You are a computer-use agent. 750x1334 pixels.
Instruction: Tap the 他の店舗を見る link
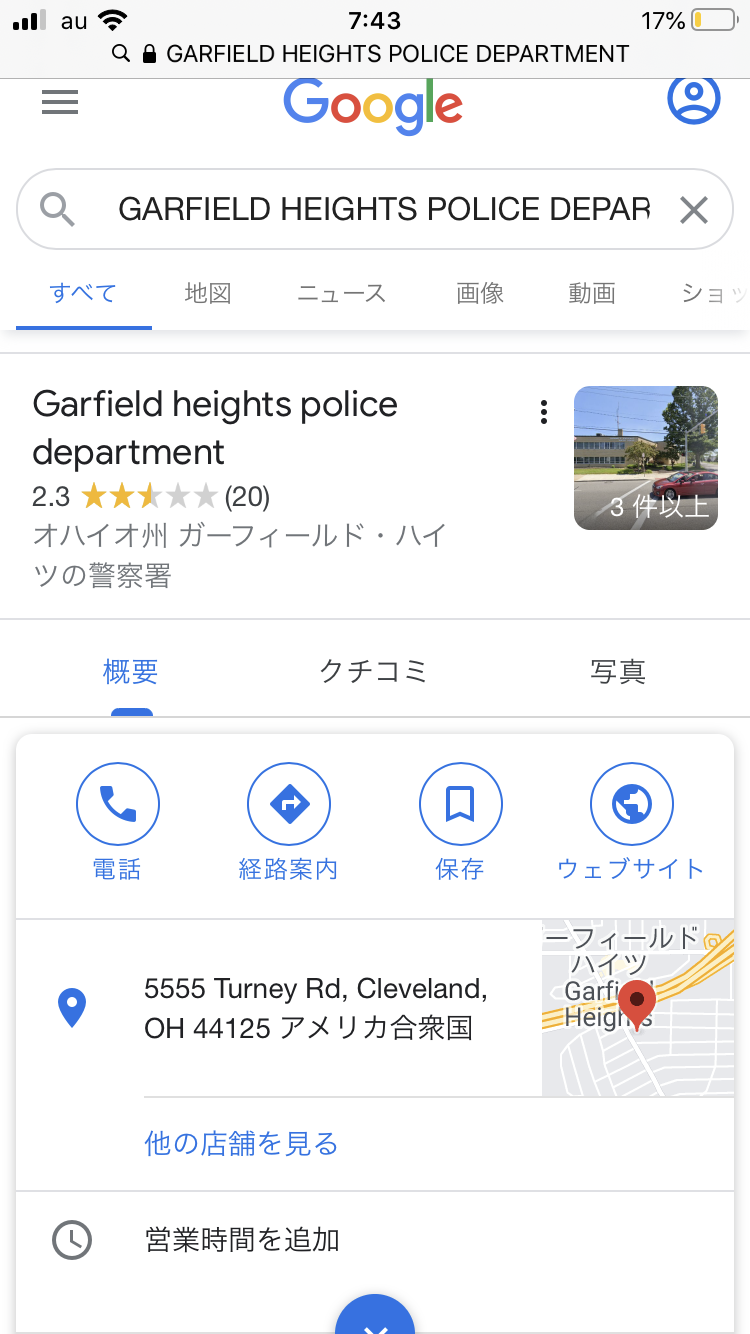(x=241, y=1143)
